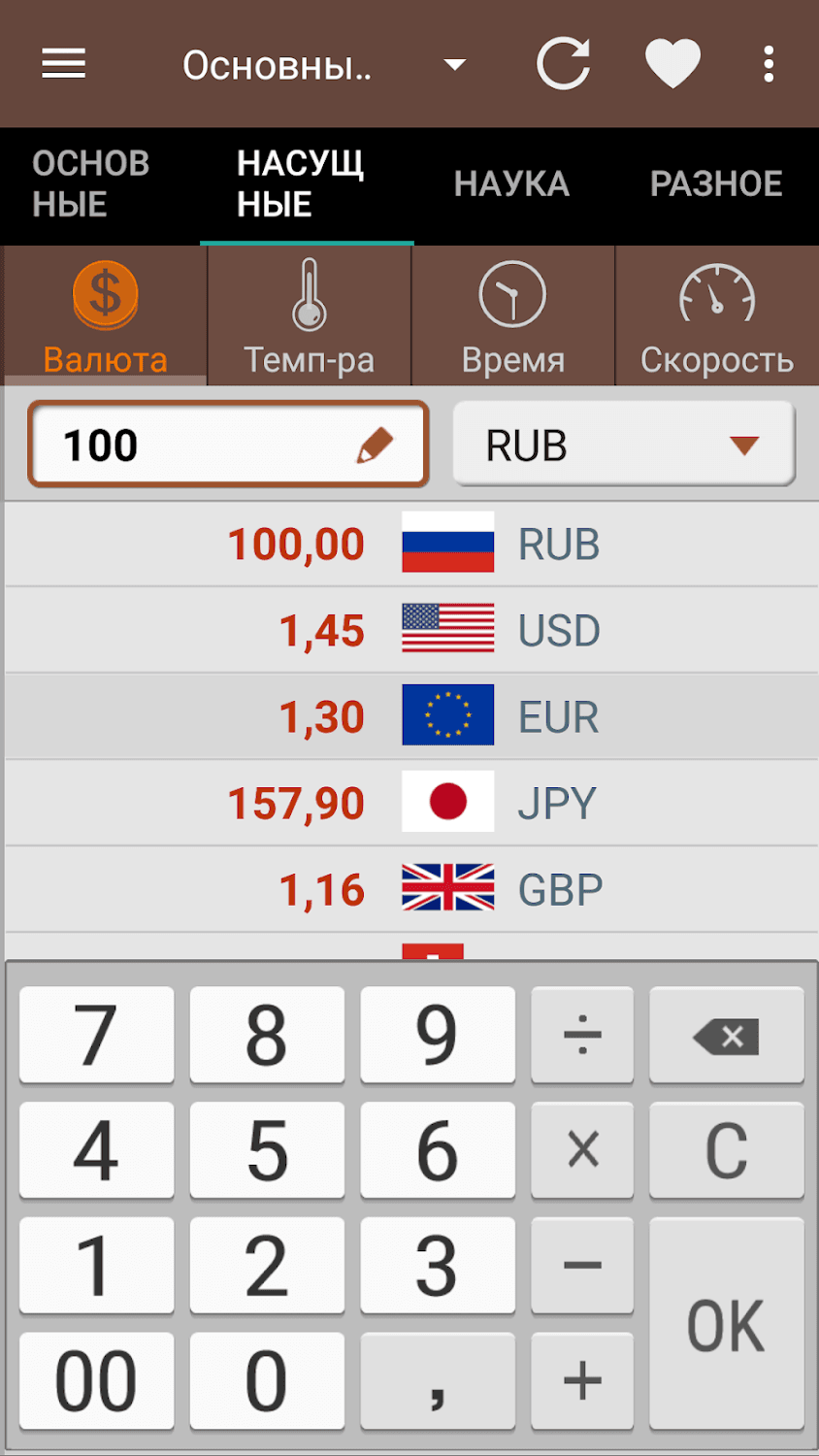Select the Время converter
Viewport: 819px width, 1456px height.
(x=513, y=316)
